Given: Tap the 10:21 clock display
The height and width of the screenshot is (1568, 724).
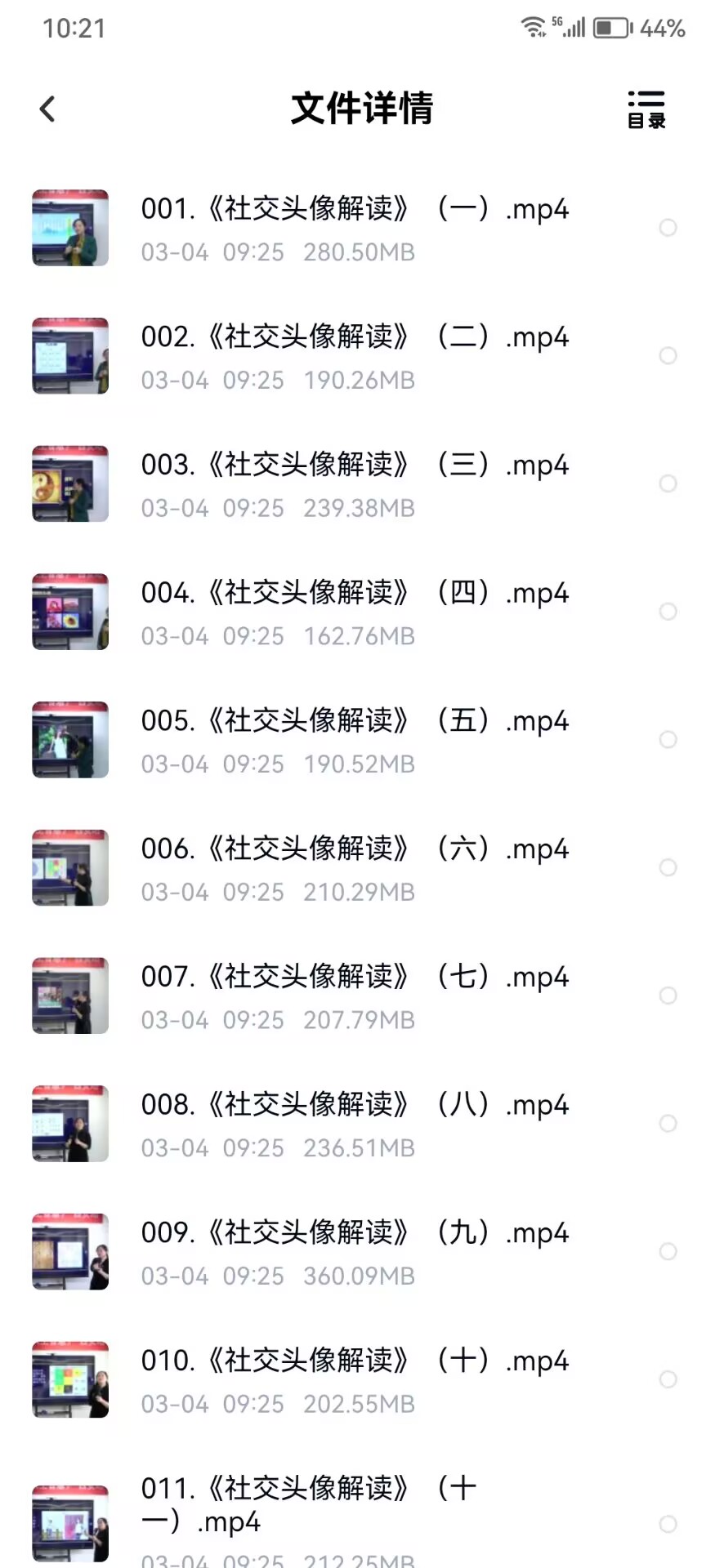Looking at the screenshot, I should click(74, 29).
